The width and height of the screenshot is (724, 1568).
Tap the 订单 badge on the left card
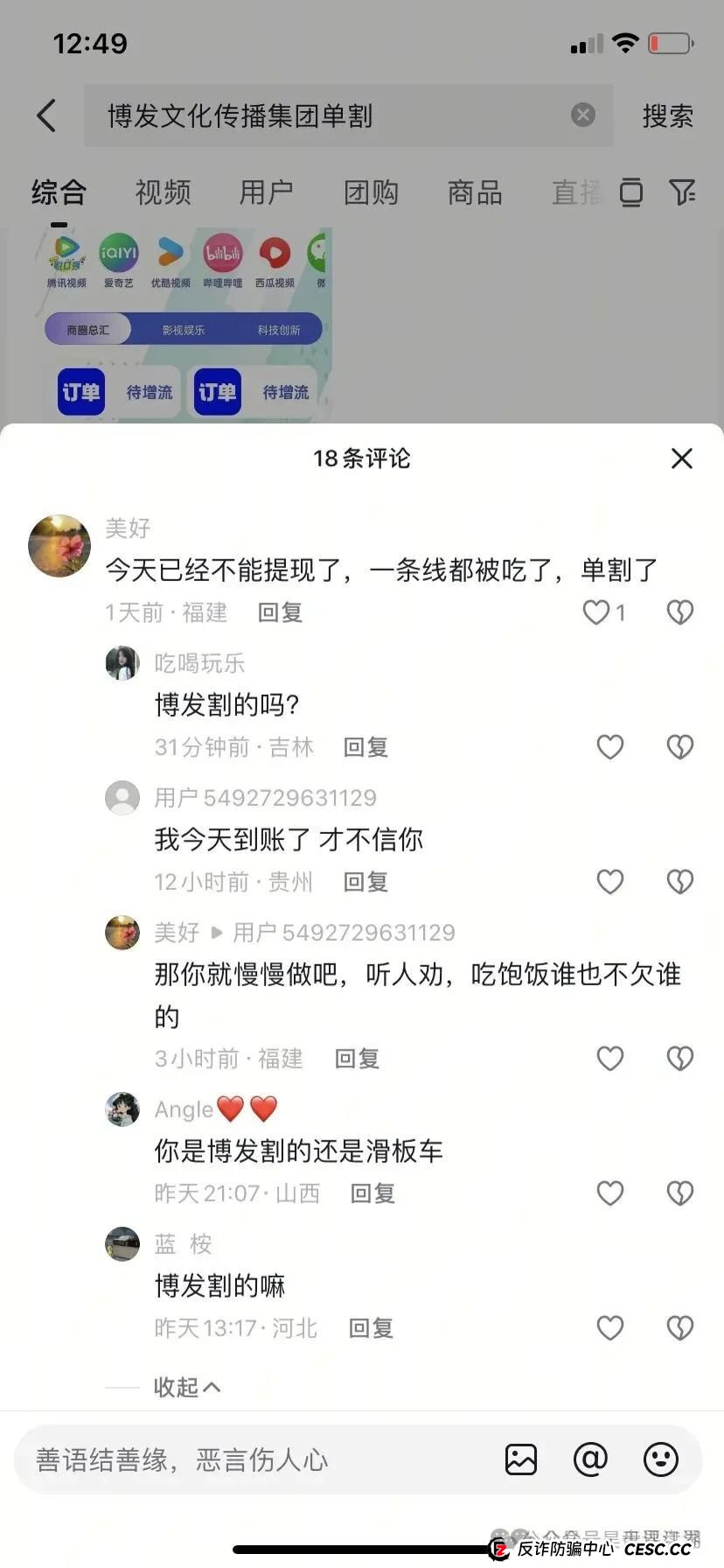click(80, 392)
